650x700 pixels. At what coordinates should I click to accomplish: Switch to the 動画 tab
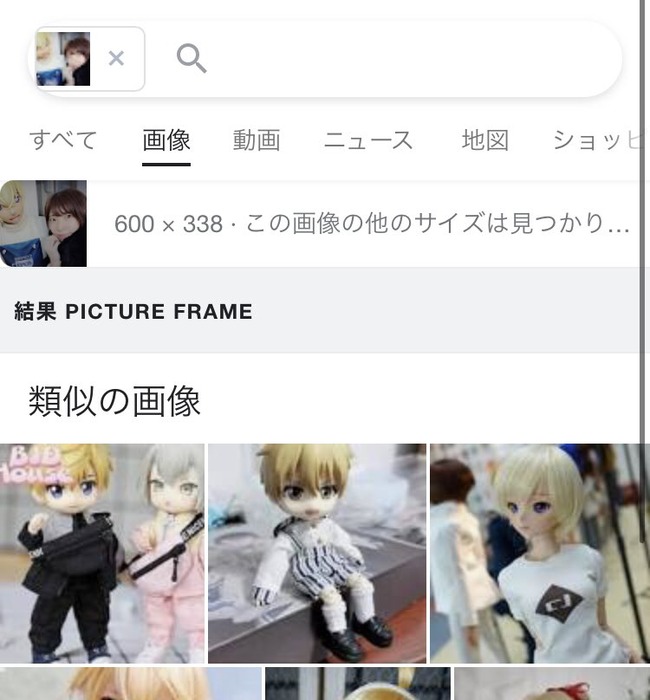tap(256, 140)
